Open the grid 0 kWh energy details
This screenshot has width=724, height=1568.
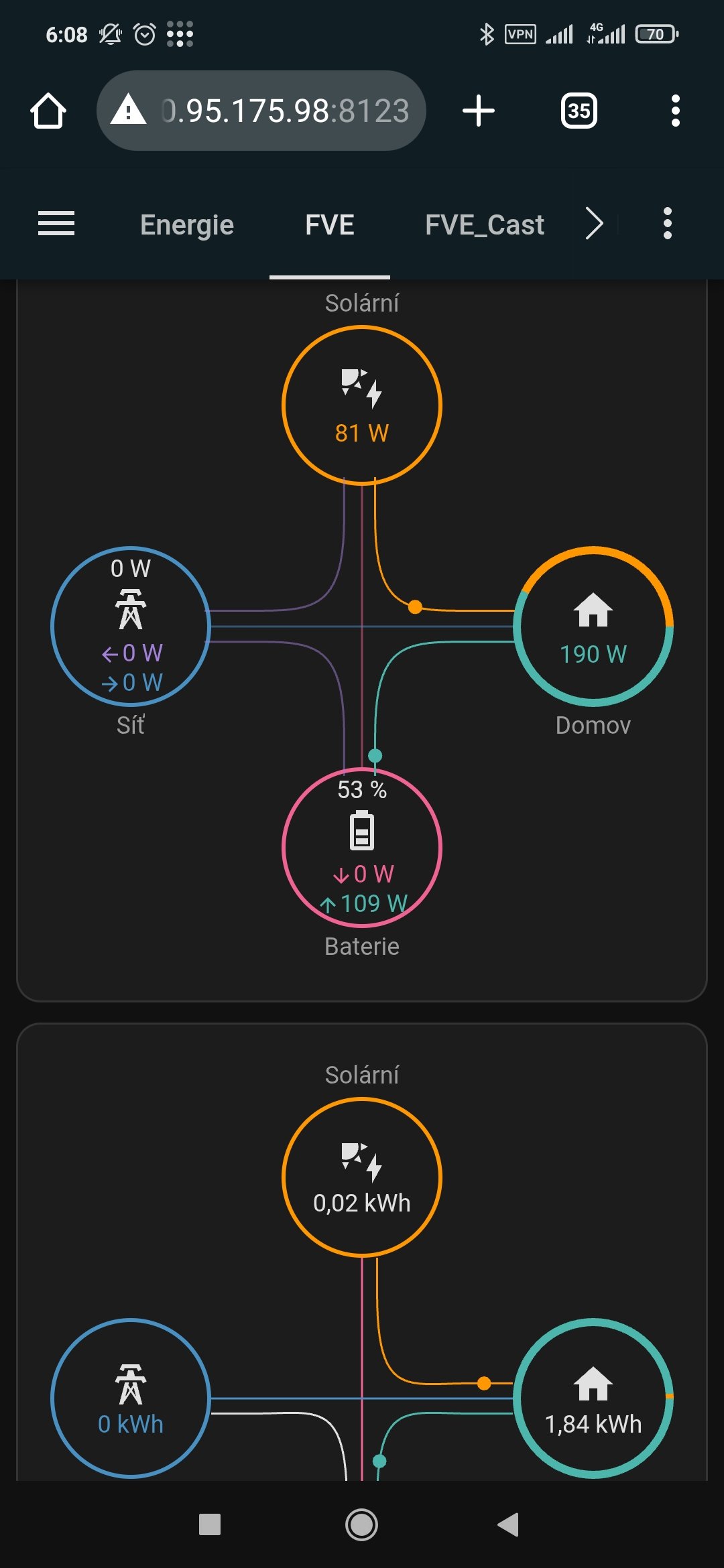(131, 1398)
